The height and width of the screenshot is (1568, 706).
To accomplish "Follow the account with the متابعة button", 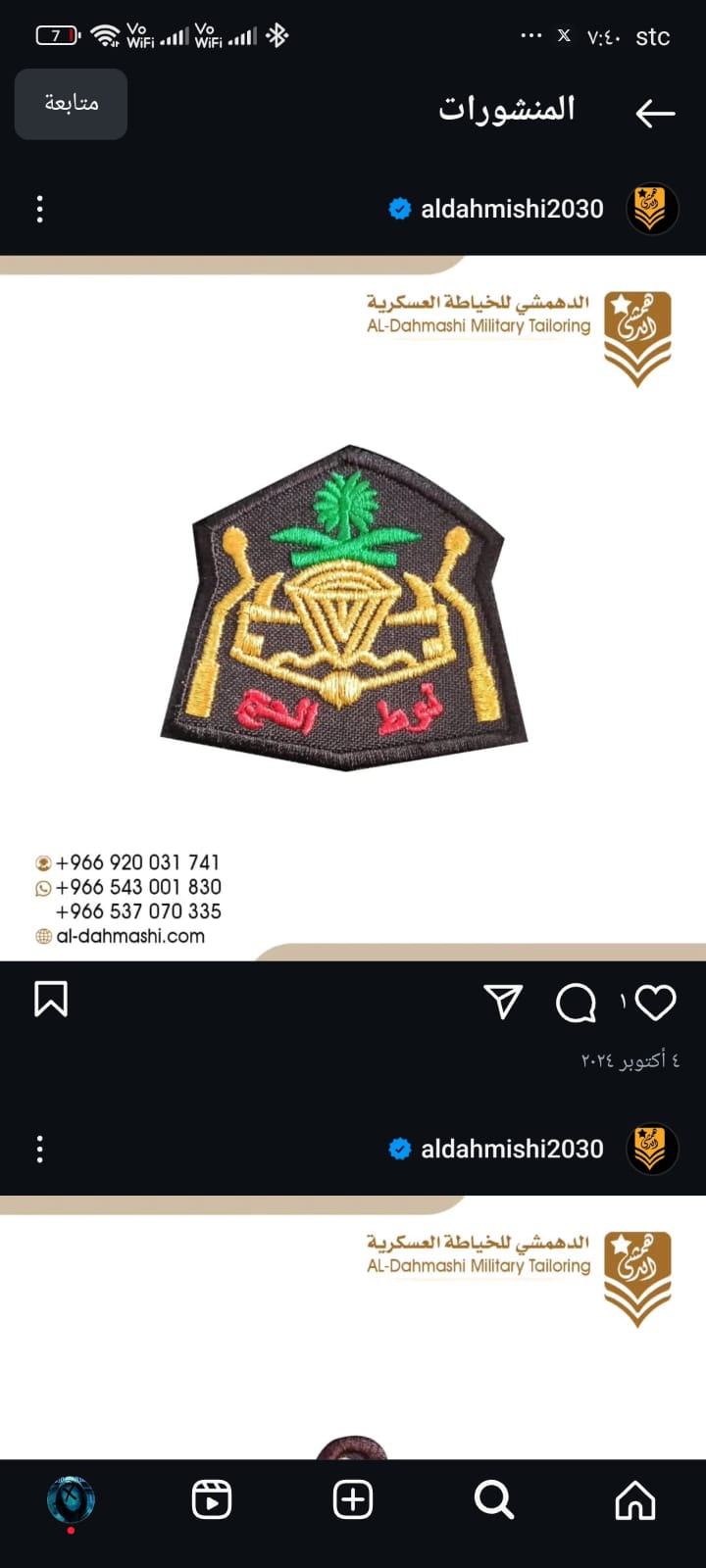I will 71,104.
